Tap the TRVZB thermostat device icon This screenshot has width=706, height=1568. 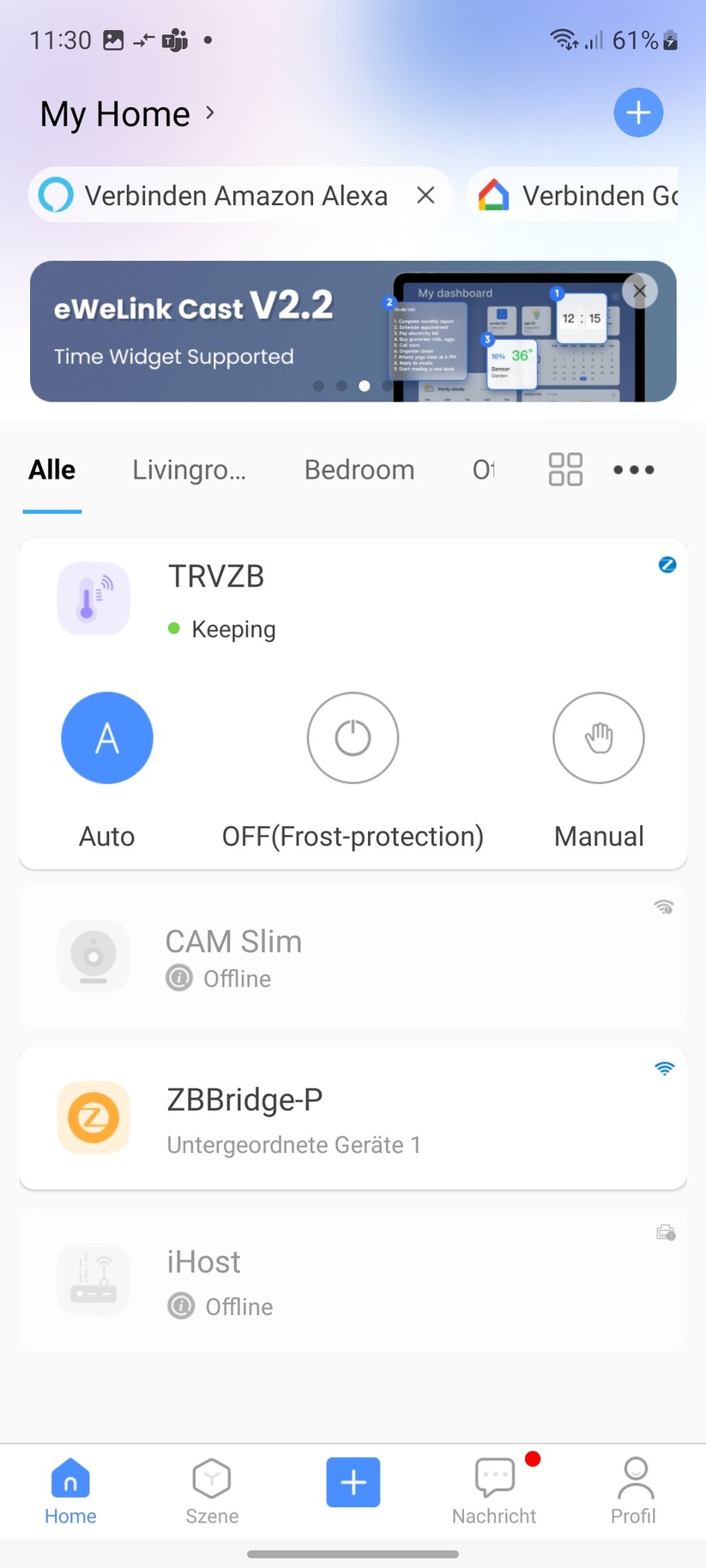pos(93,598)
